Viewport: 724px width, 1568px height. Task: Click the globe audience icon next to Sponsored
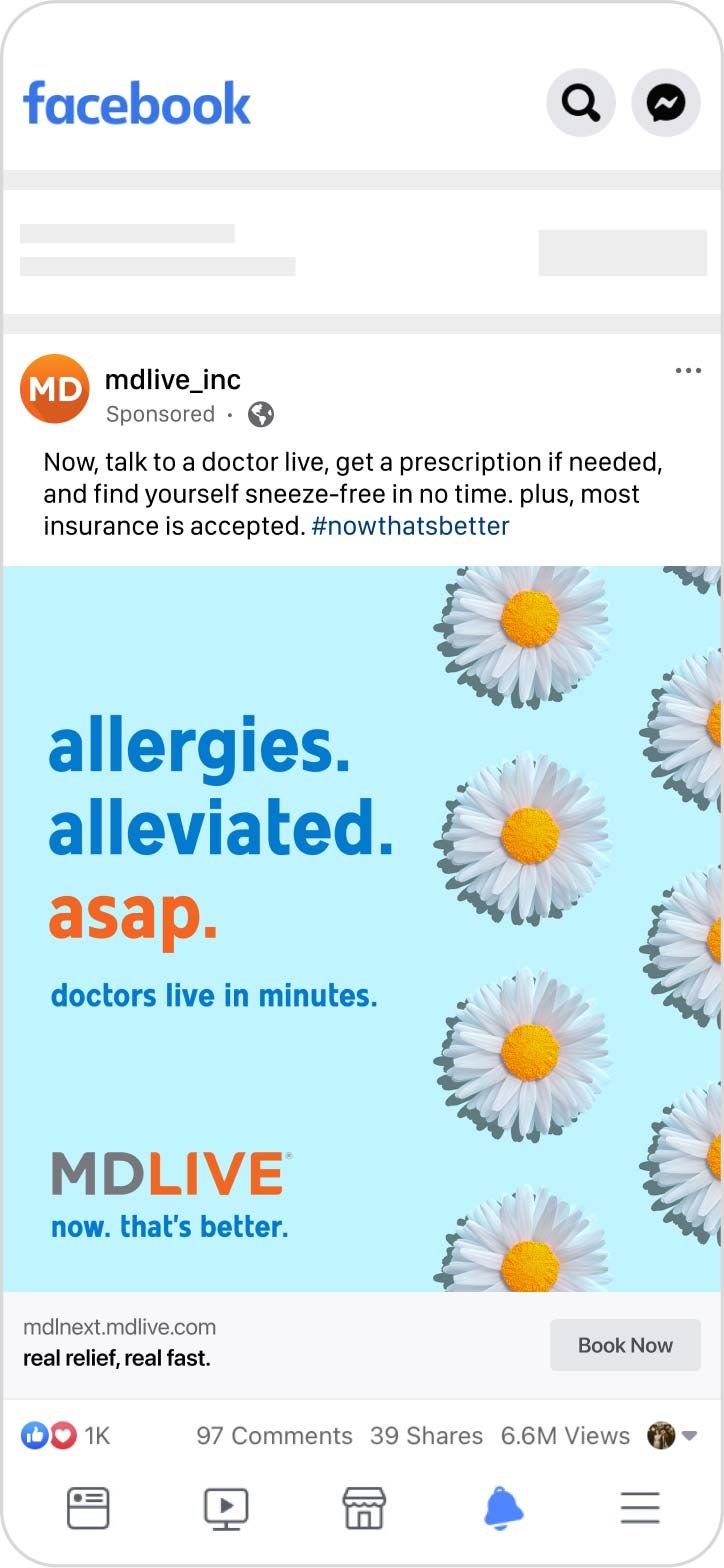pyautogui.click(x=262, y=414)
